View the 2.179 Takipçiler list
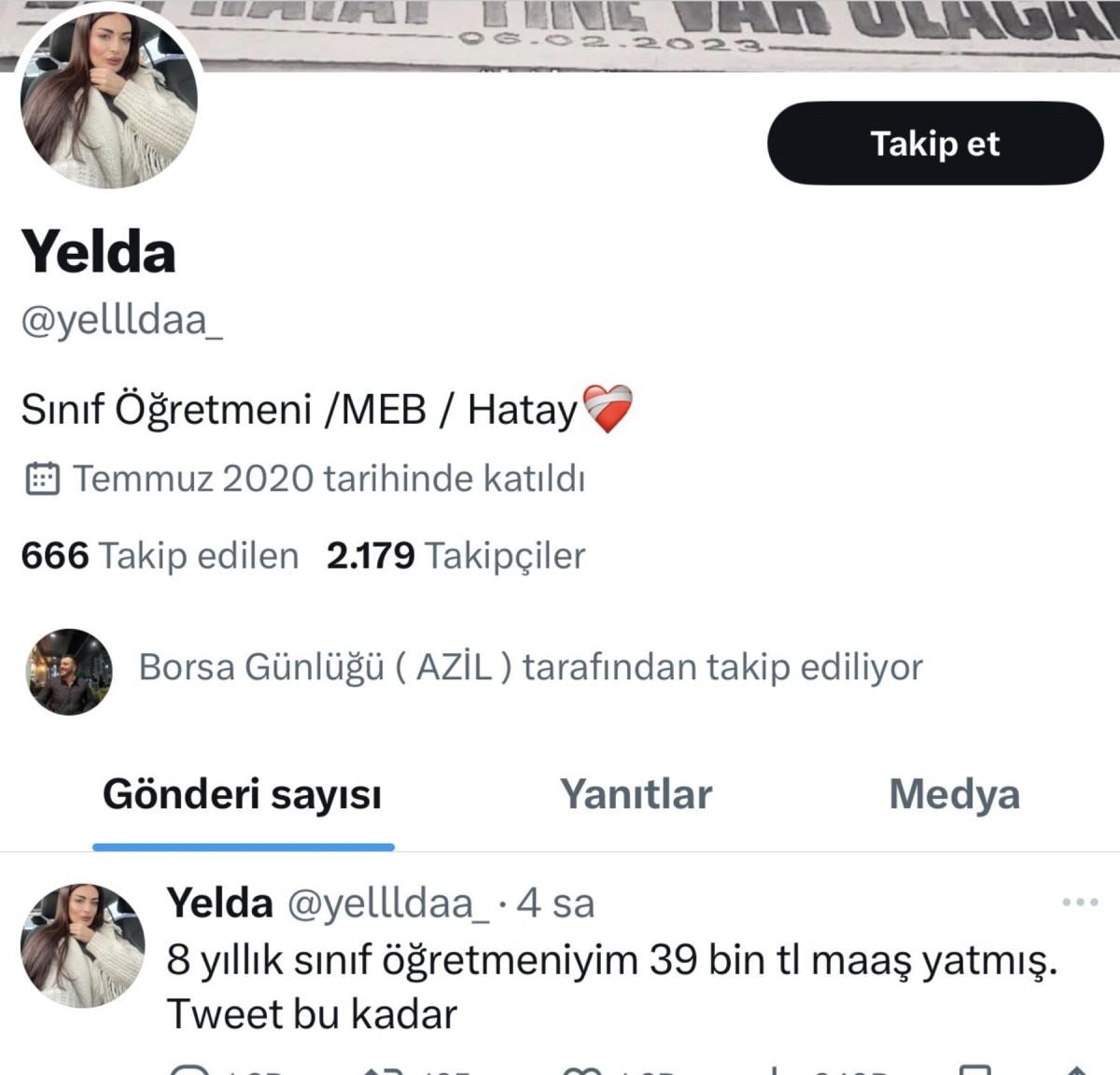1120x1075 pixels. pos(455,555)
